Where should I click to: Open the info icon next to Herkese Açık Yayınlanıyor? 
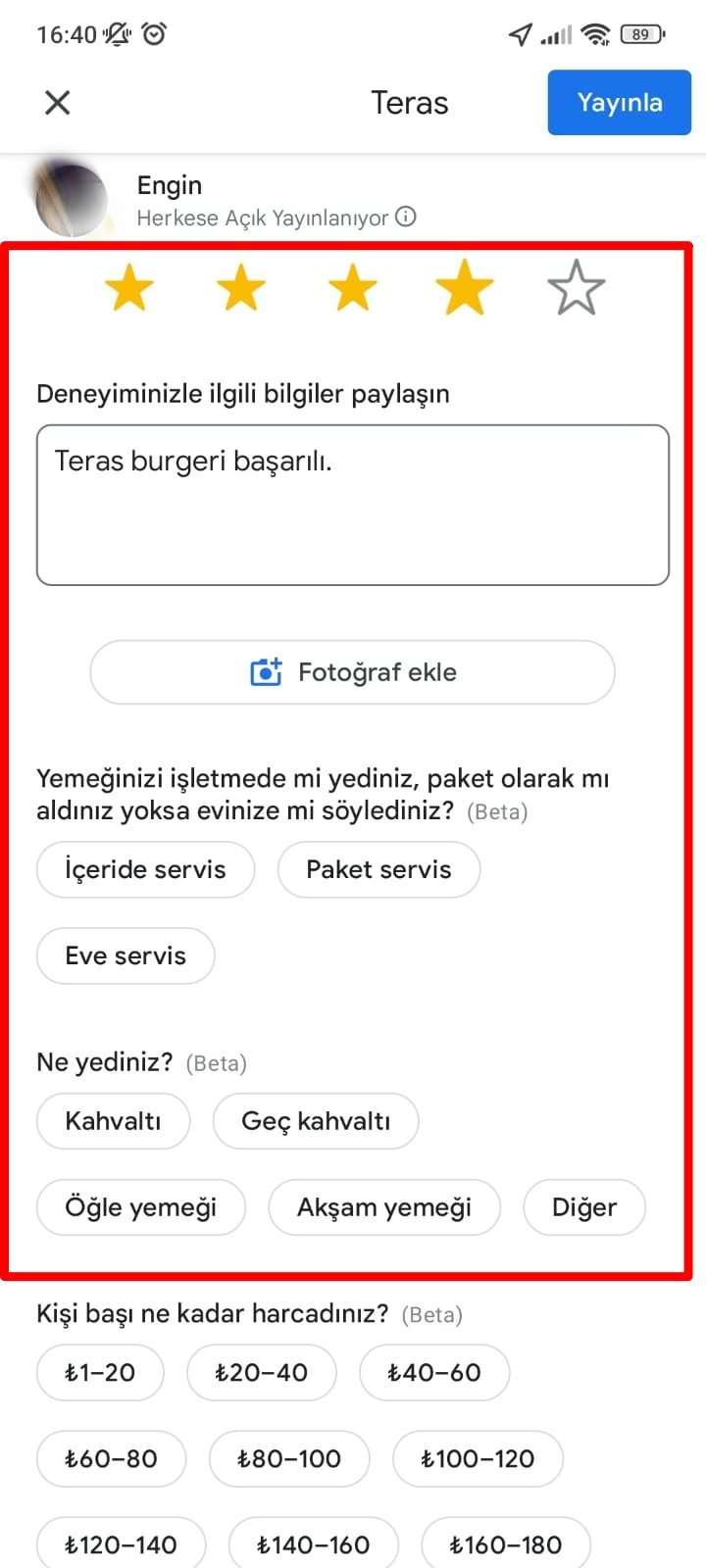tap(406, 218)
